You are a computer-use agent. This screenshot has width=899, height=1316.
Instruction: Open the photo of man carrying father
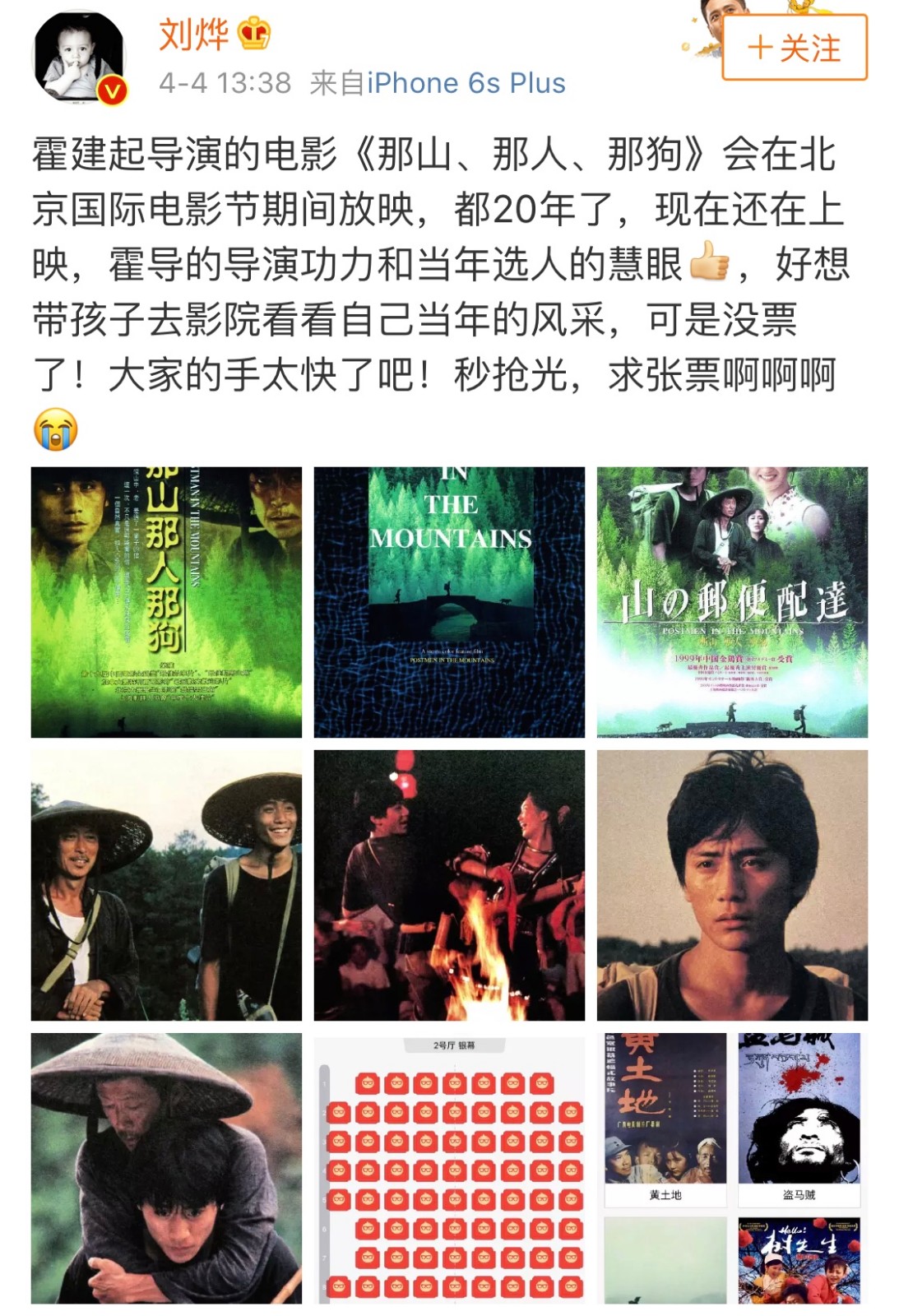pyautogui.click(x=166, y=1168)
